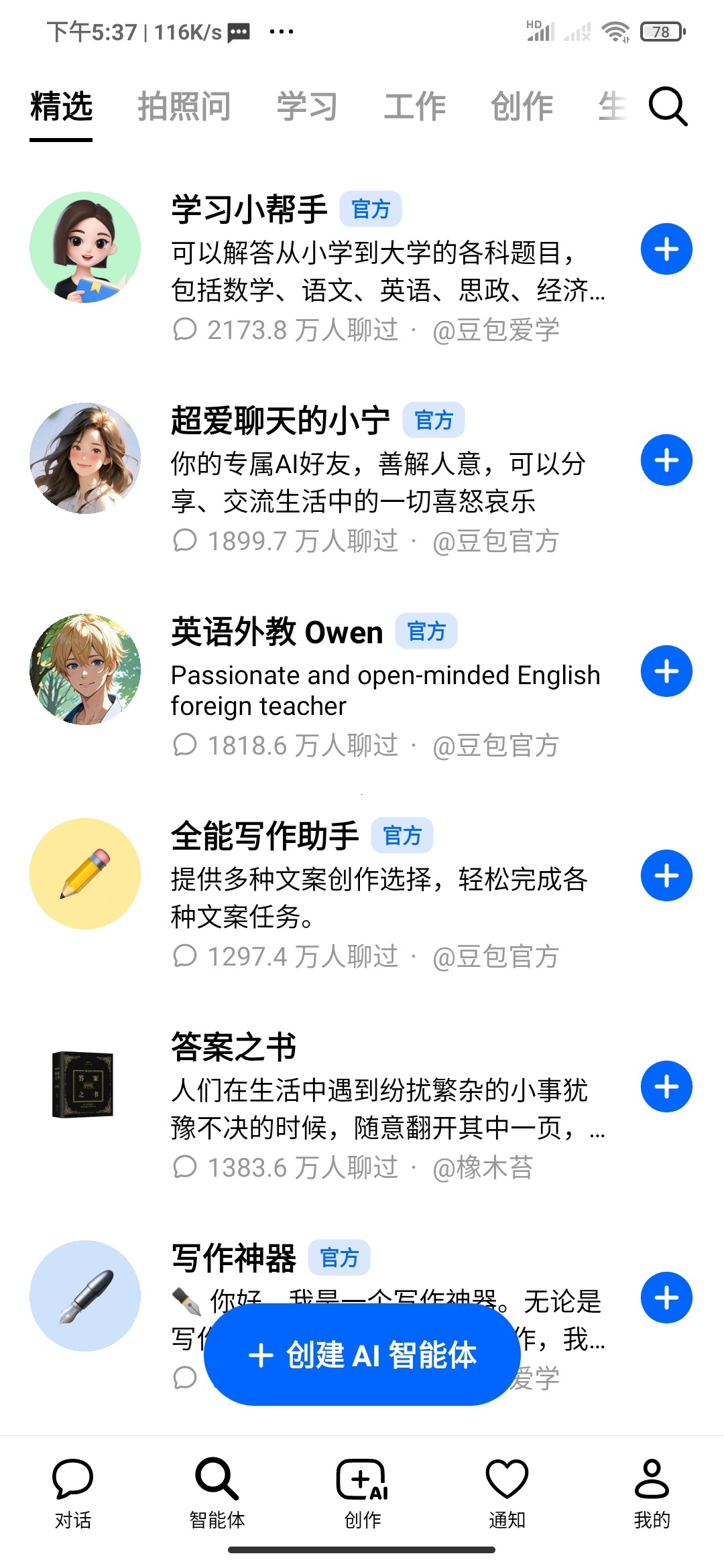Add 学习小帮手 with its plus icon
Image resolution: width=724 pixels, height=1568 pixels.
tap(666, 249)
